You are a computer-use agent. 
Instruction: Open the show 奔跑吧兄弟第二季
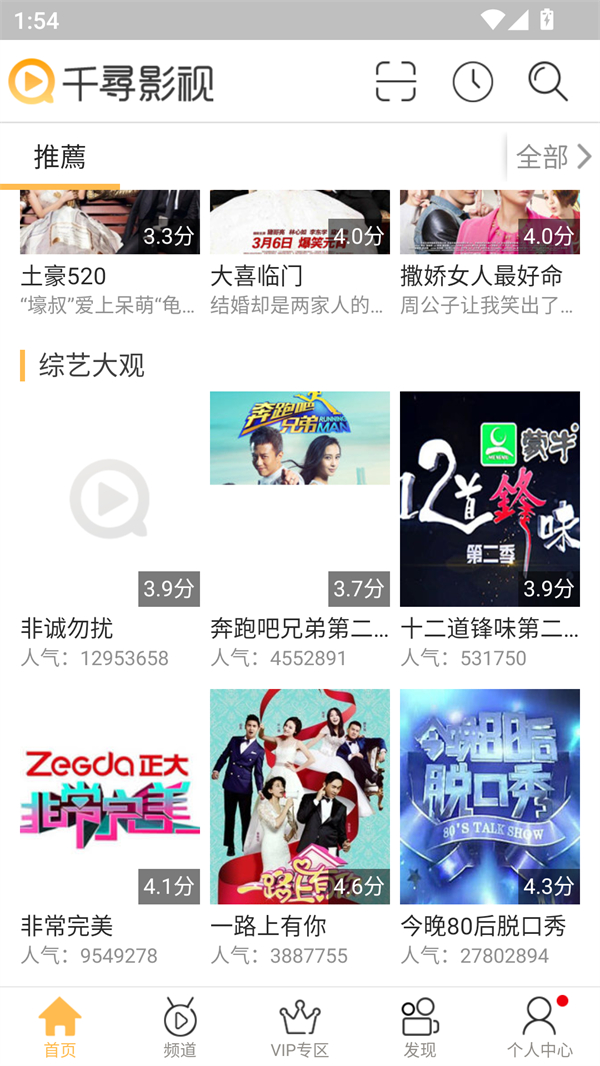pos(299,499)
